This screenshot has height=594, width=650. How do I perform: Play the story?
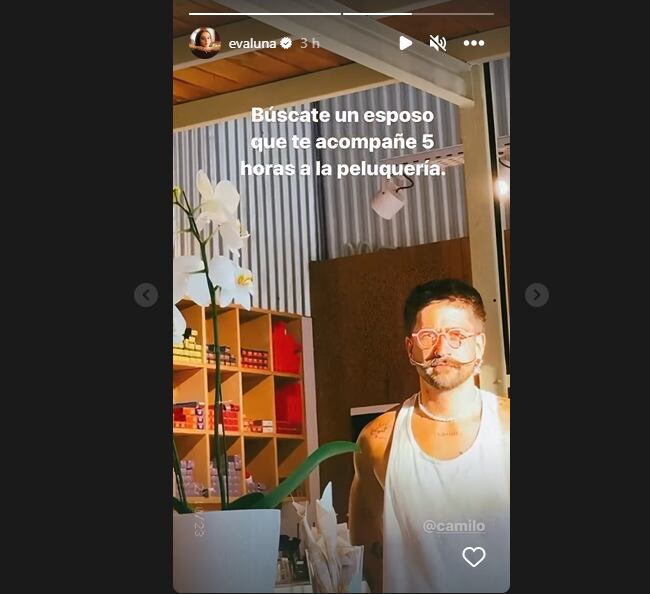click(405, 43)
